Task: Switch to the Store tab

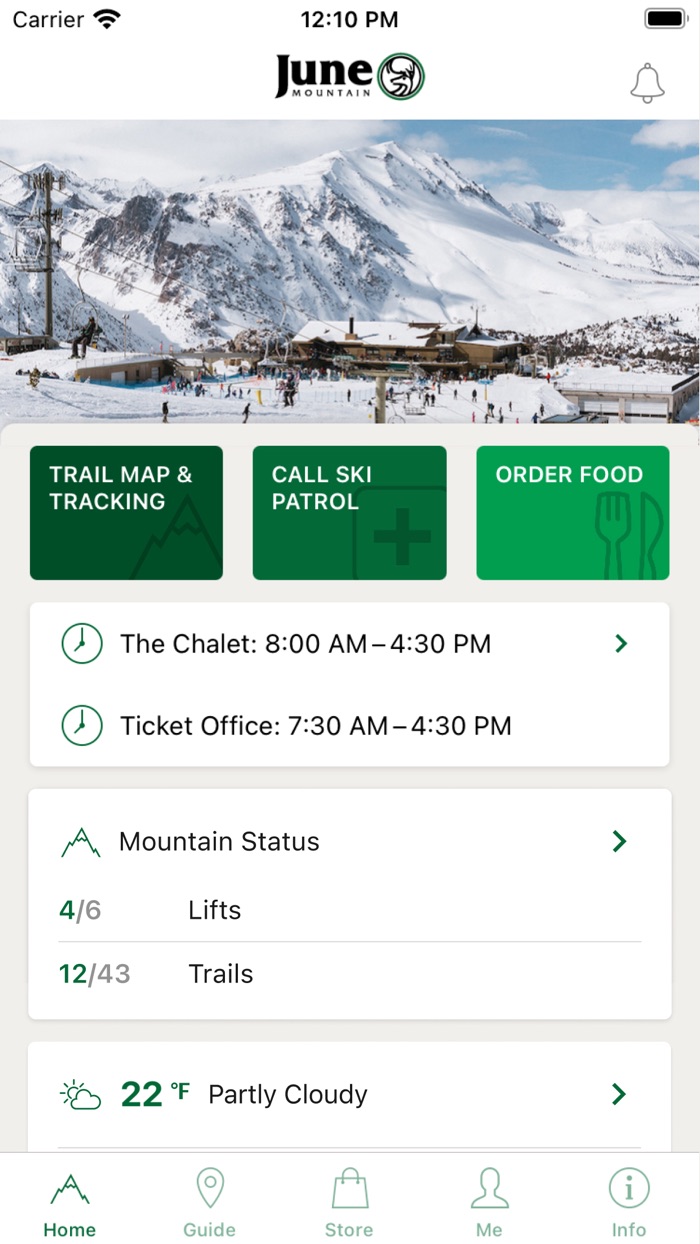Action: (349, 1202)
